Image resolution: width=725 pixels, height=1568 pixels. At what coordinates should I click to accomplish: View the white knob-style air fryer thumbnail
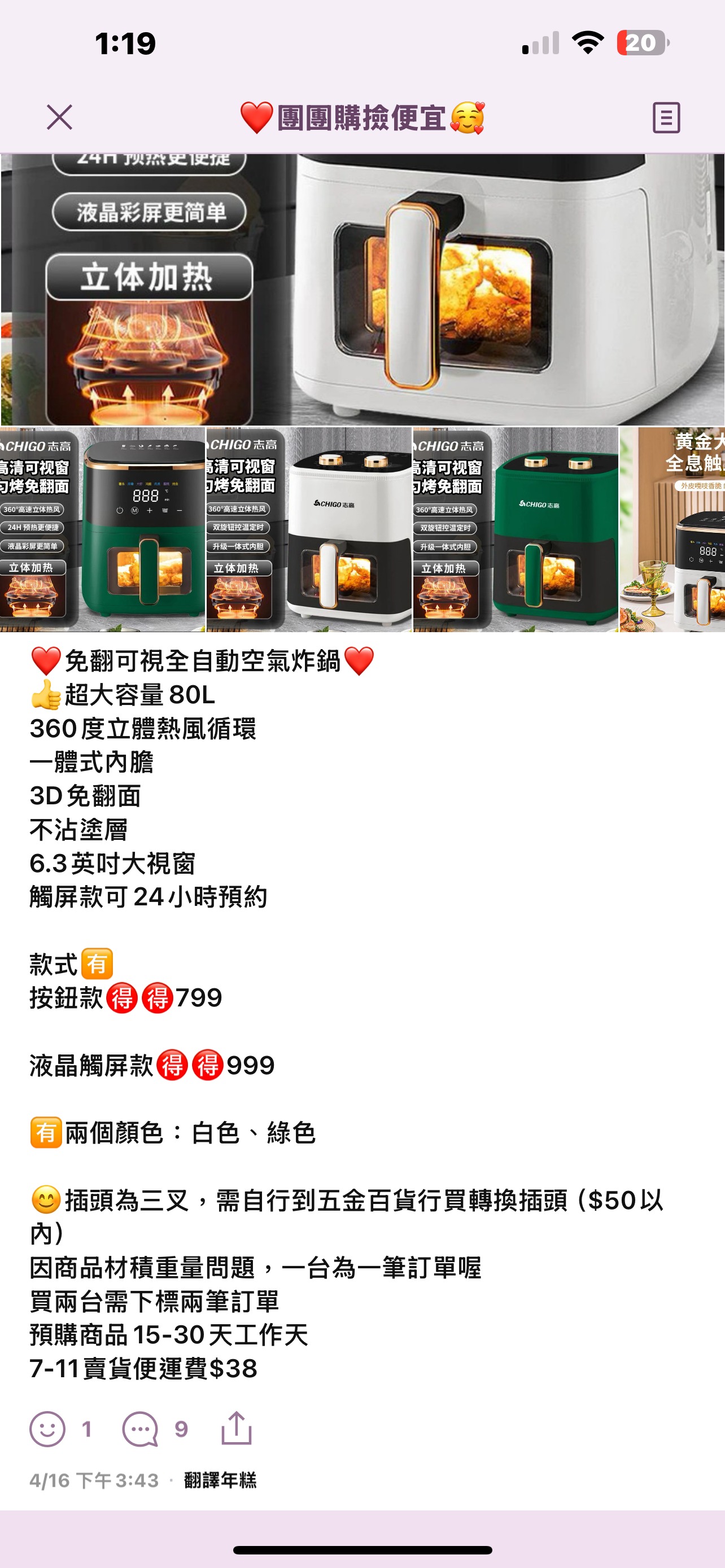pos(309,529)
